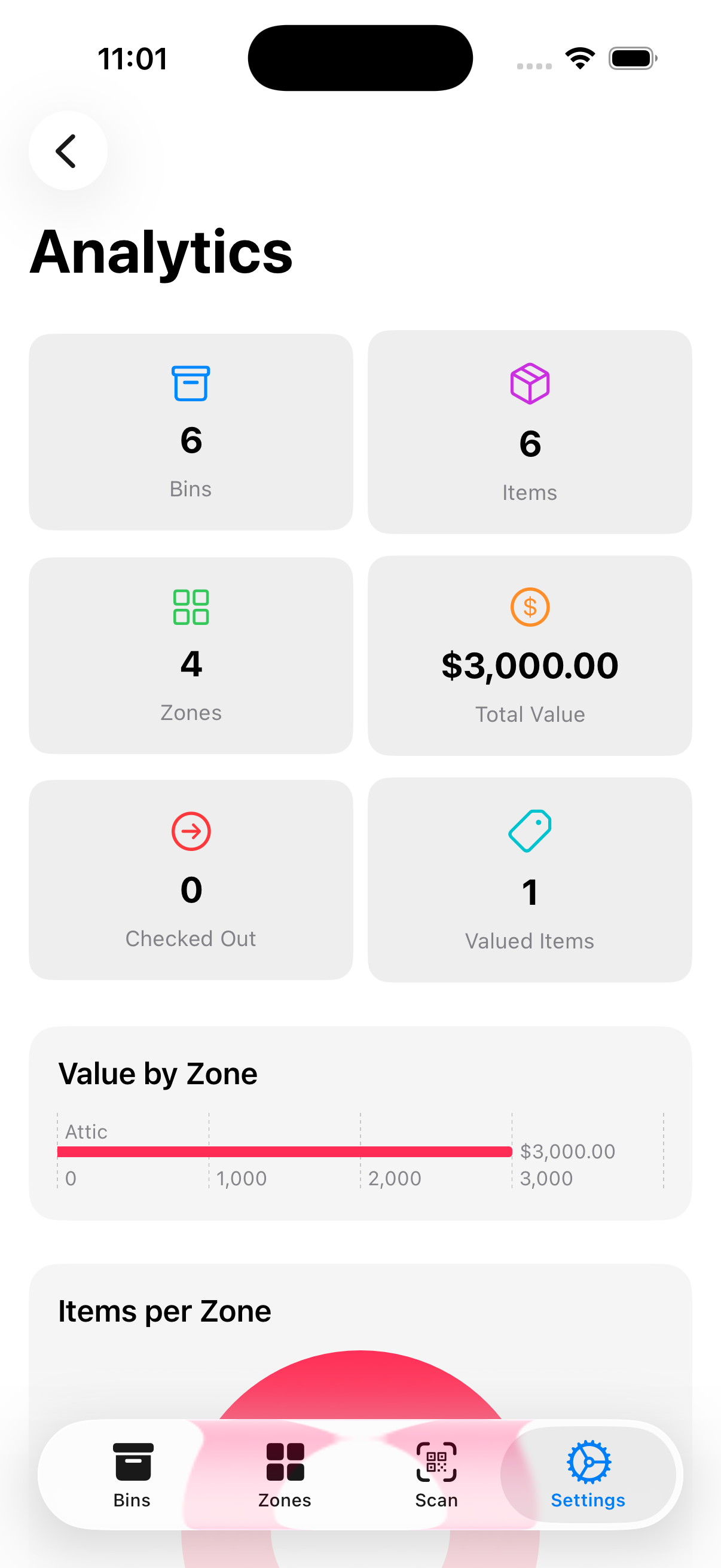Switch to the Zones tab

click(x=284, y=1473)
